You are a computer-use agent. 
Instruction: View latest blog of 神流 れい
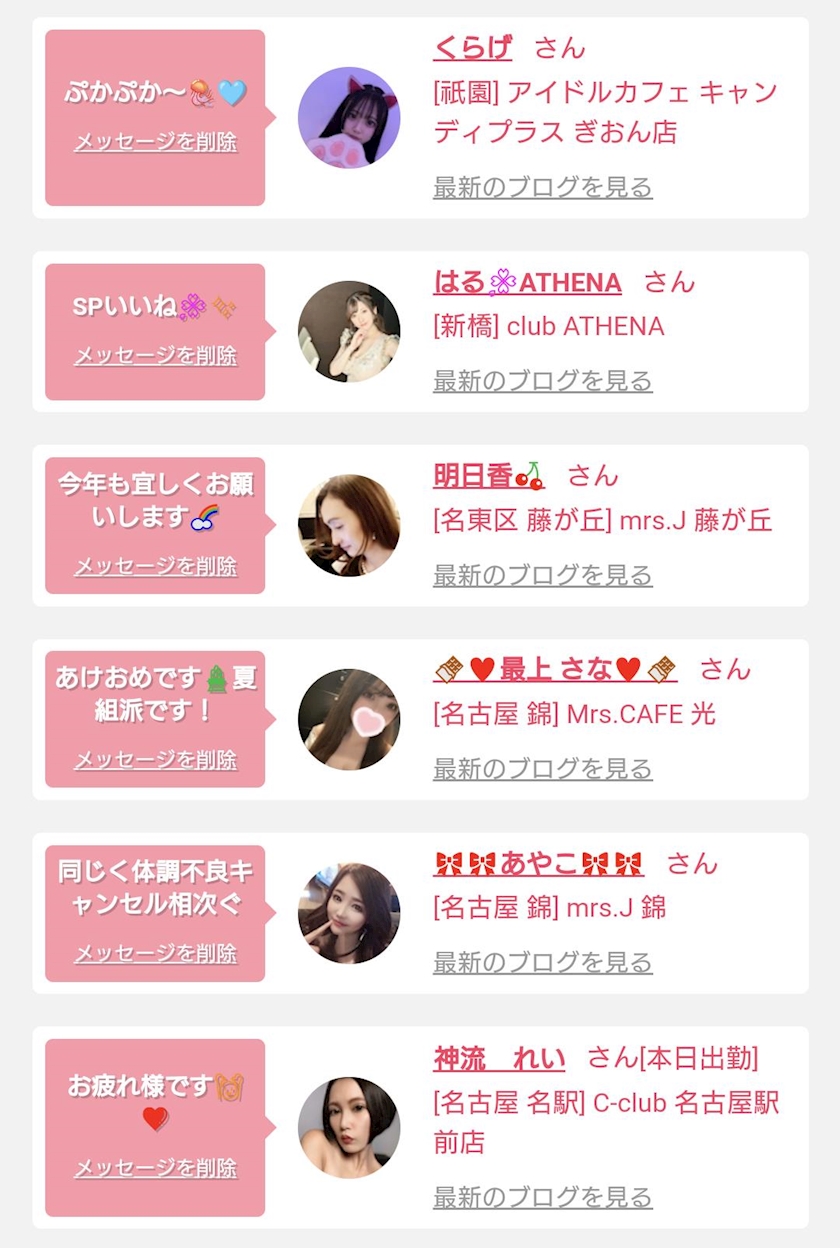(542, 1197)
